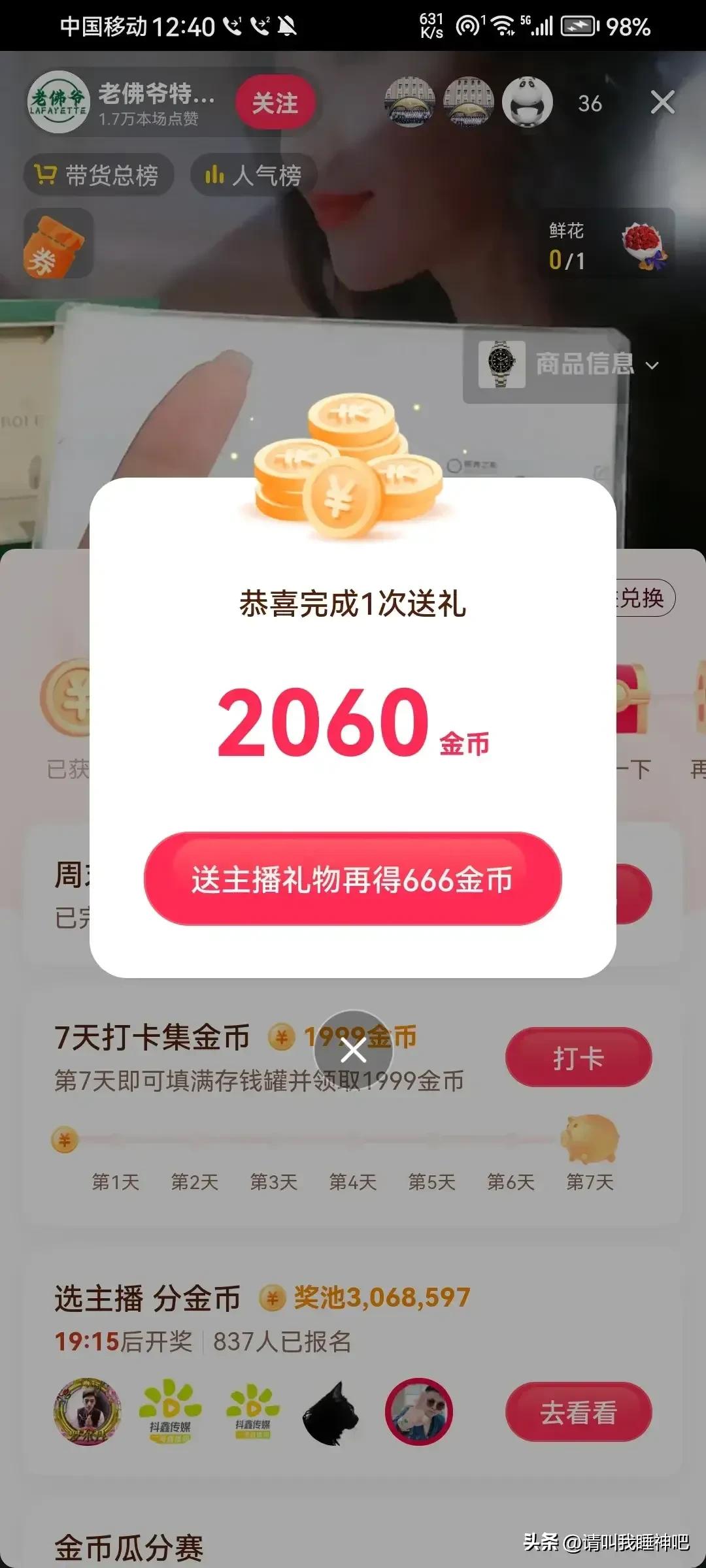Switch to the 人气榜 tab

pos(254,174)
